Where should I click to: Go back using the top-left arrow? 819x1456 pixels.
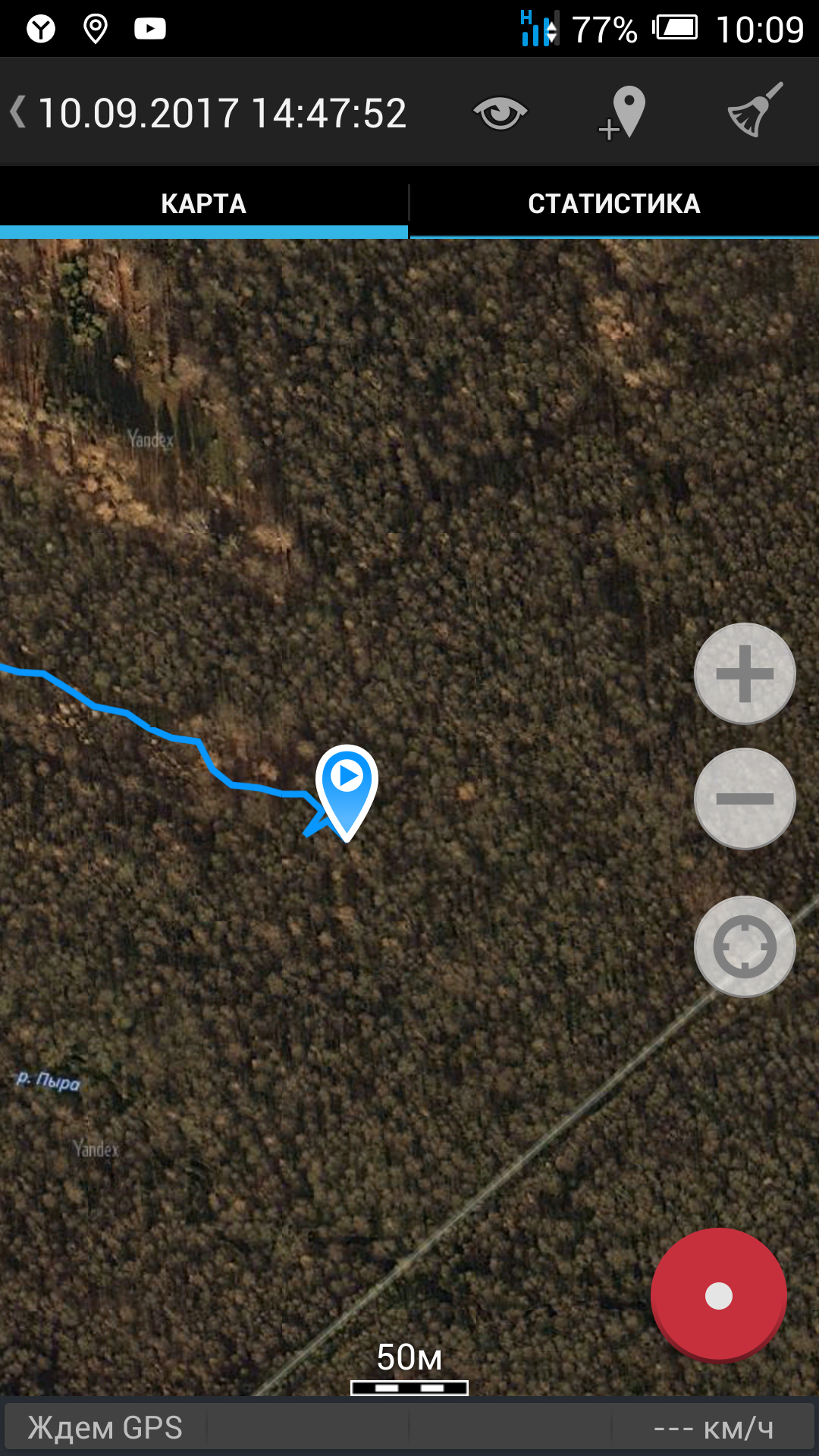pyautogui.click(x=20, y=113)
